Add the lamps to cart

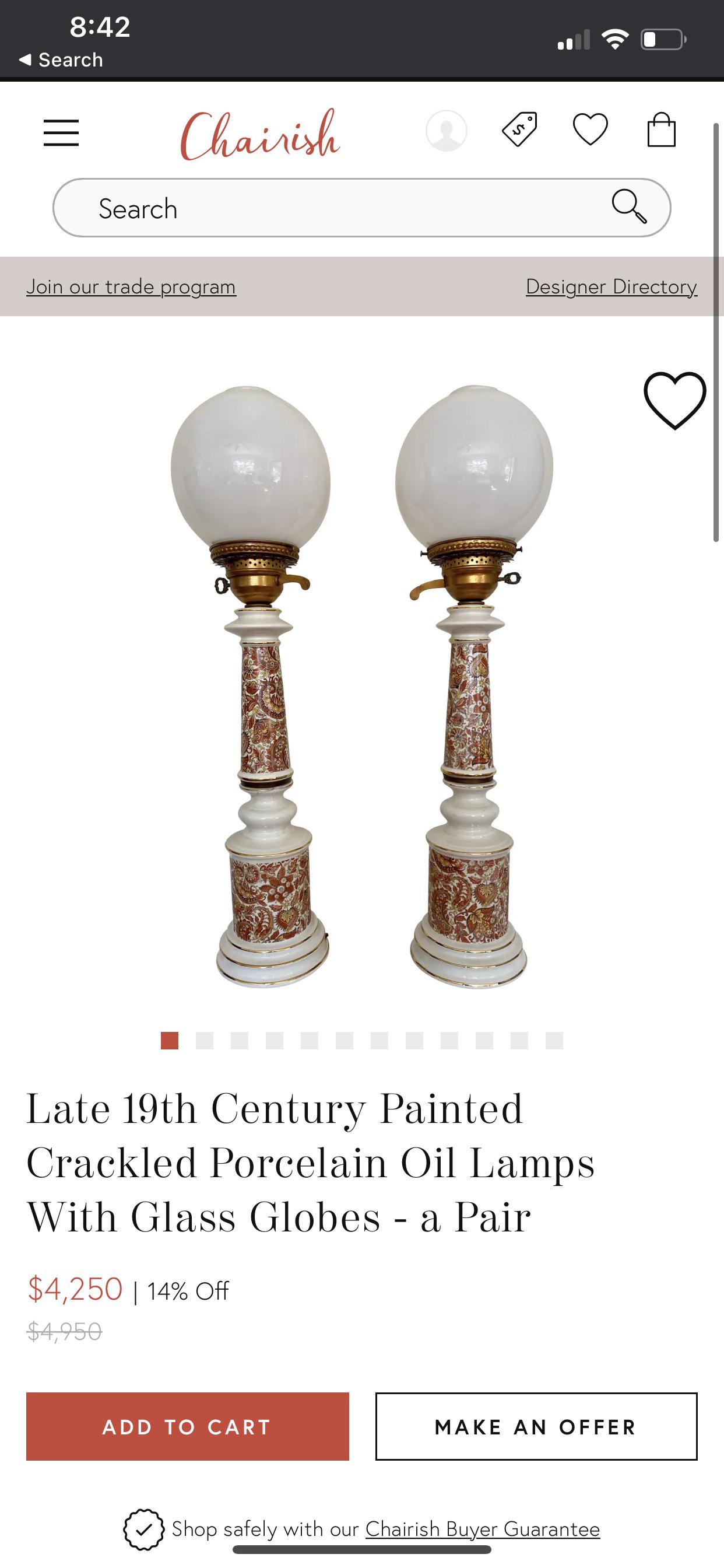(x=187, y=1426)
